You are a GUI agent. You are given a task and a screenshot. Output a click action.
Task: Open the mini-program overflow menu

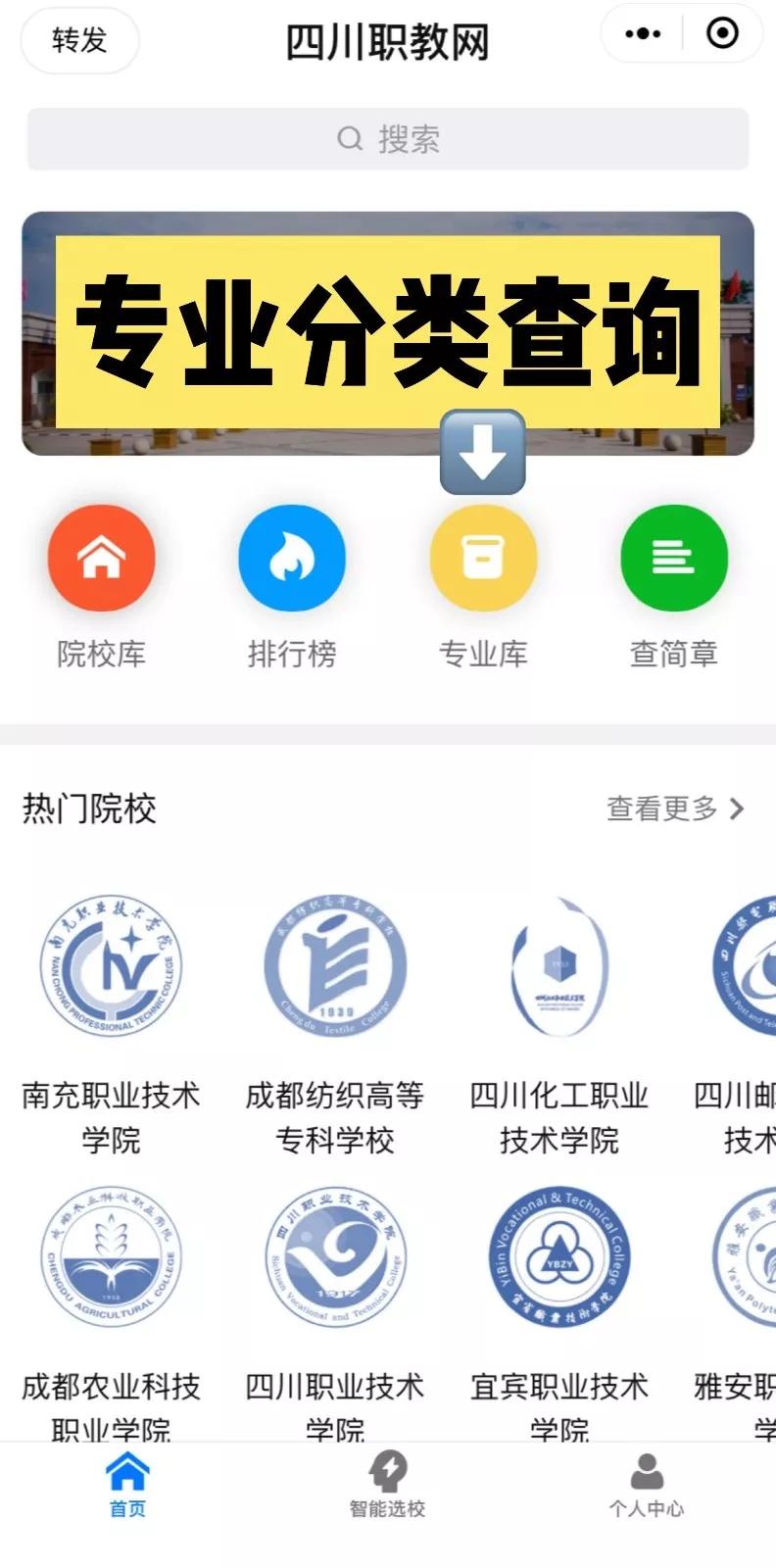(x=643, y=34)
